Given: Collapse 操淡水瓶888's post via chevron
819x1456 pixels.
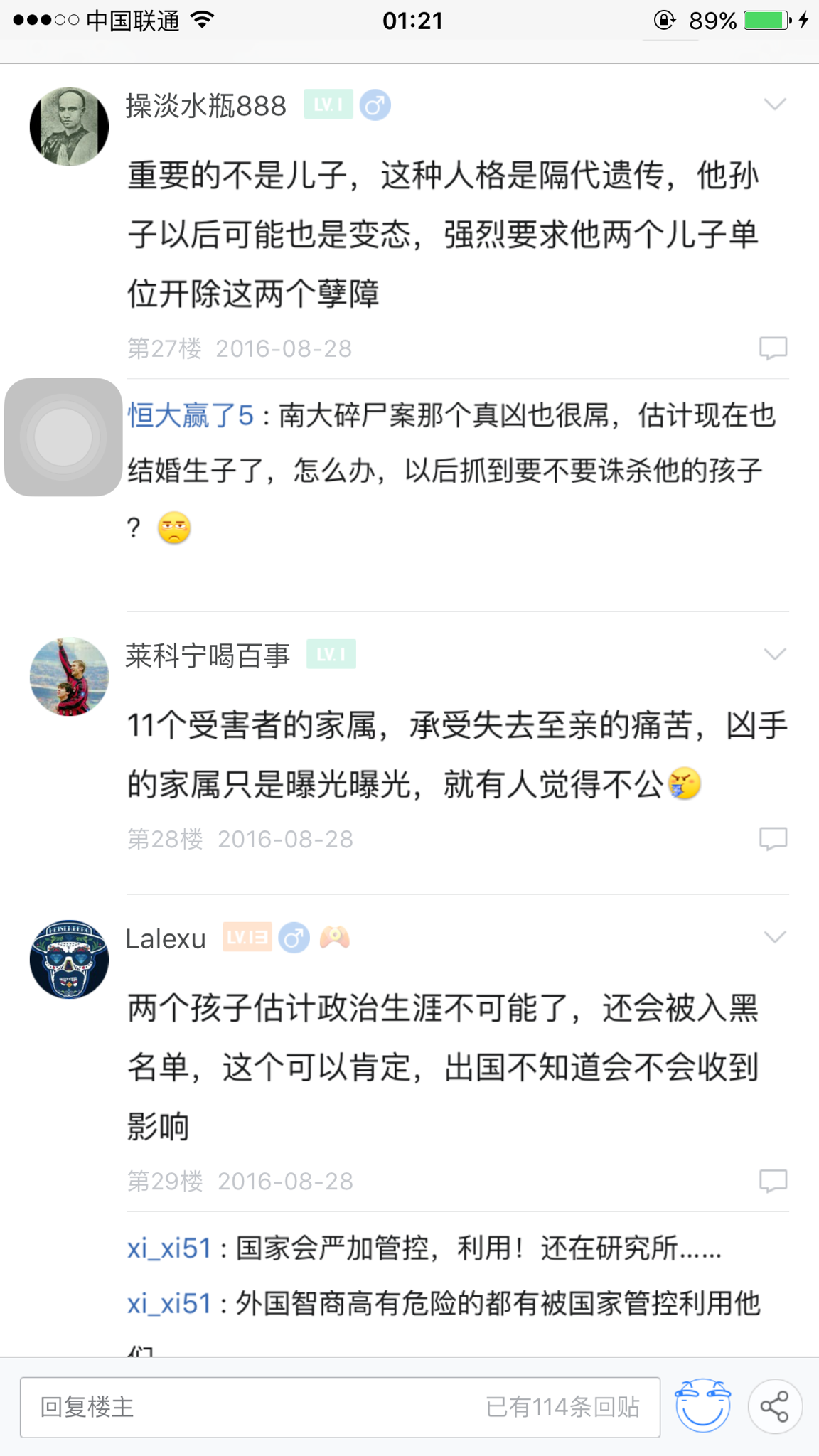Looking at the screenshot, I should tap(774, 102).
